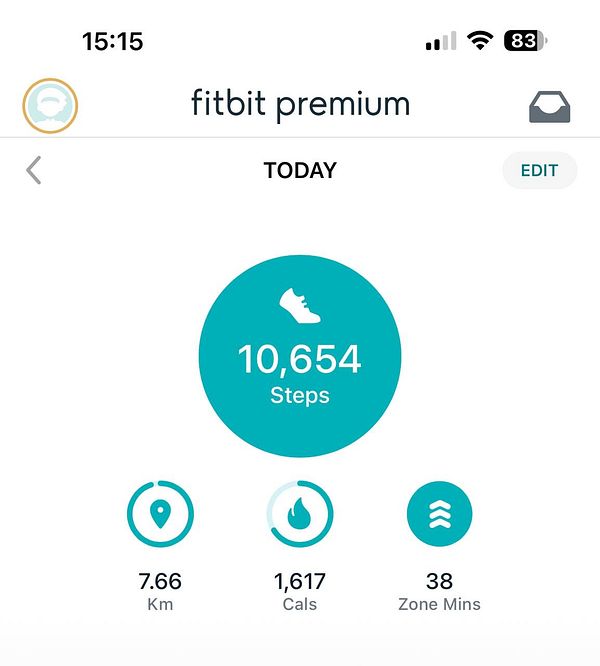Open the 1,617 Cals burned stats
This screenshot has width=600, height=666.
(x=300, y=514)
